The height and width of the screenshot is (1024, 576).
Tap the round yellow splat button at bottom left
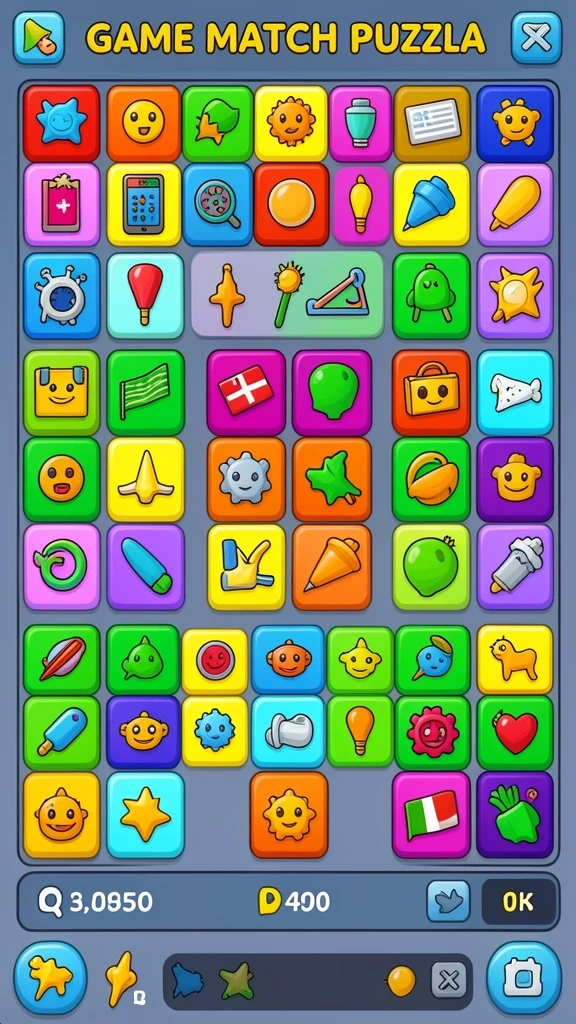click(x=50, y=978)
